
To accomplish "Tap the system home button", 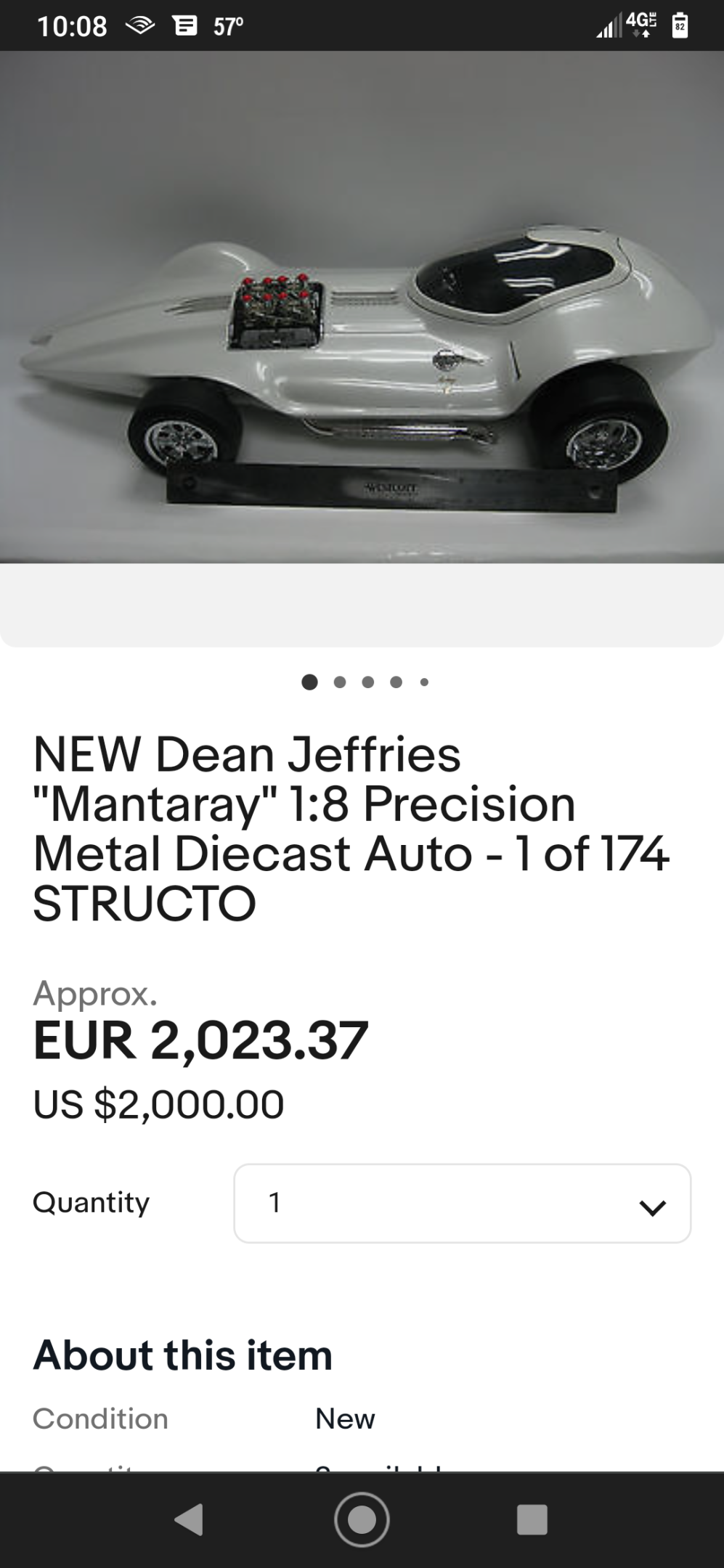I will coord(362,1519).
